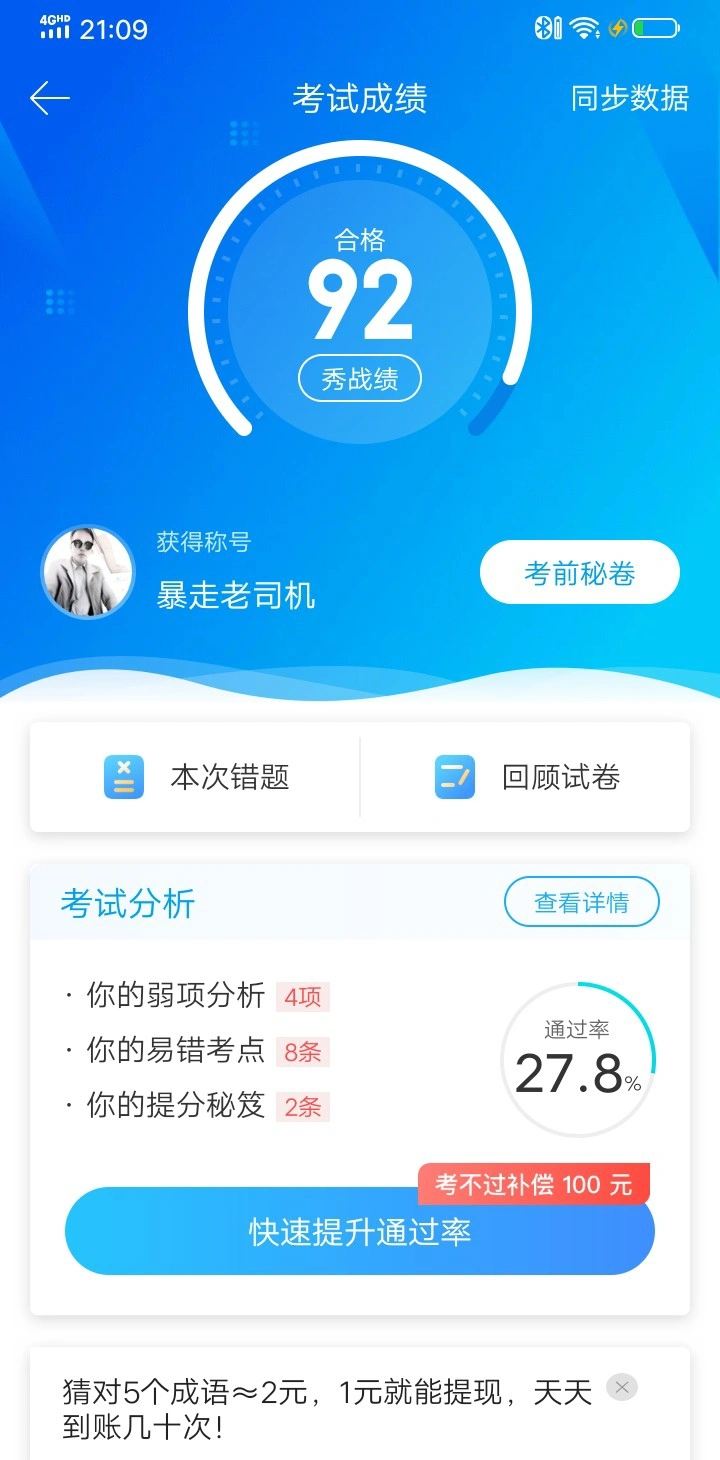Image resolution: width=720 pixels, height=1460 pixels.
Task: Open 回顾试卷 to review the paper
Action: tap(526, 777)
